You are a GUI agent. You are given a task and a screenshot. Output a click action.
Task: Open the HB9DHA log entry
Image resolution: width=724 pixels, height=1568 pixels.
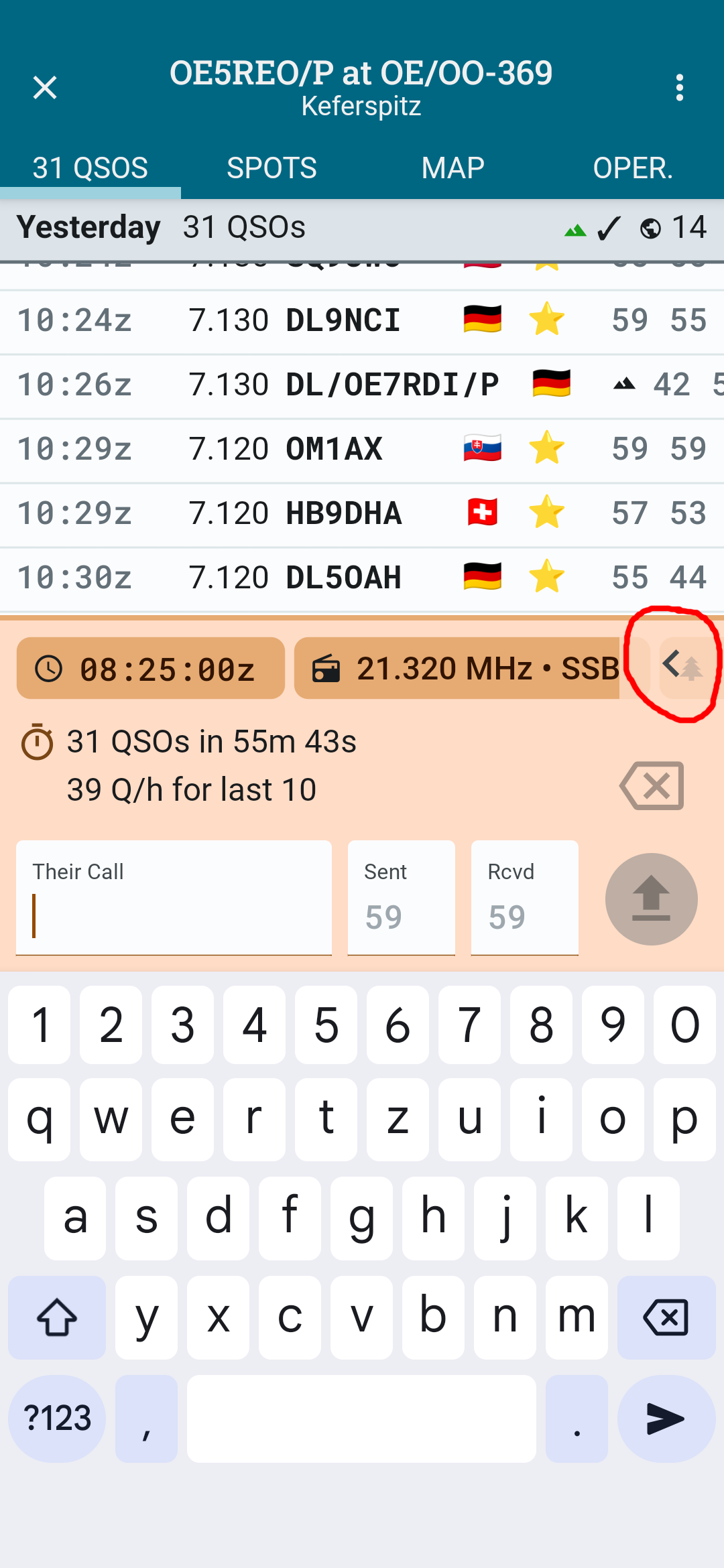[x=362, y=513]
